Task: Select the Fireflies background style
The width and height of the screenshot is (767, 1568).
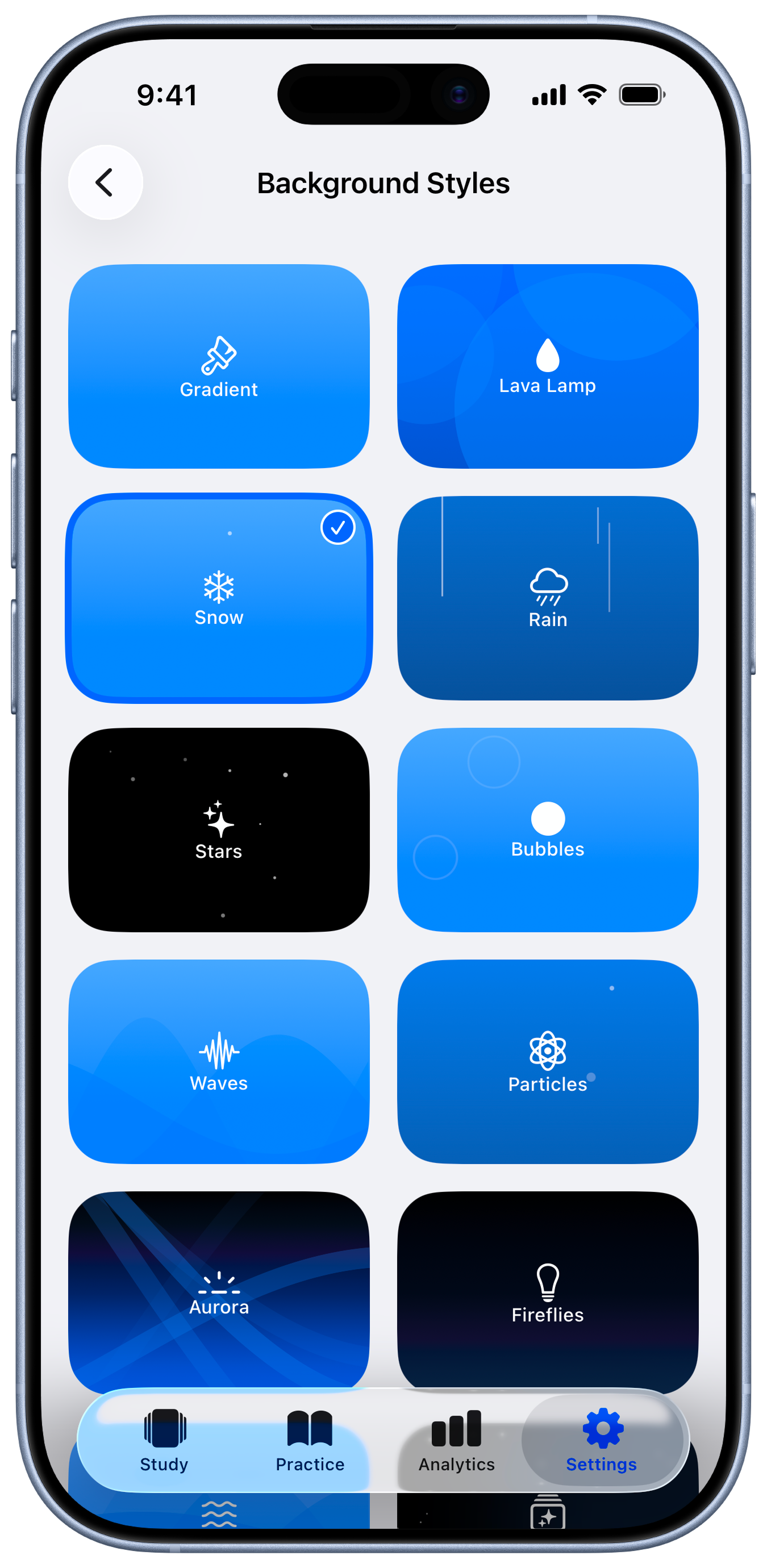Action: pyautogui.click(x=547, y=1290)
